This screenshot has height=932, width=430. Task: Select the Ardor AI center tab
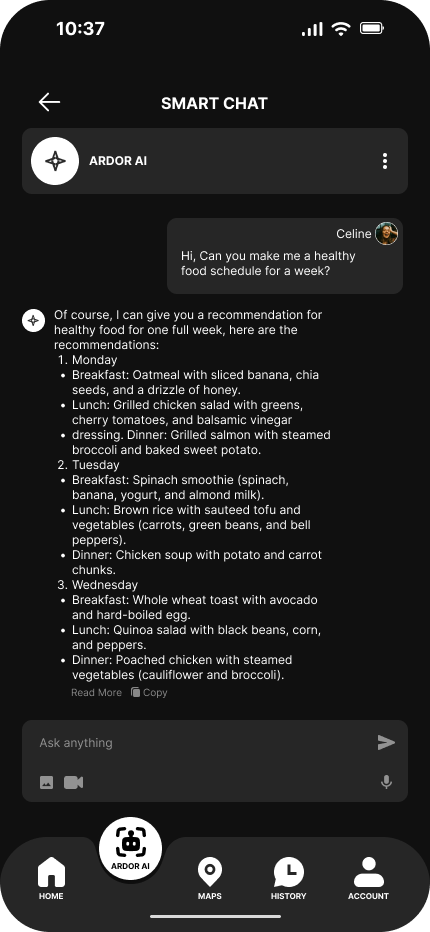click(x=130, y=849)
